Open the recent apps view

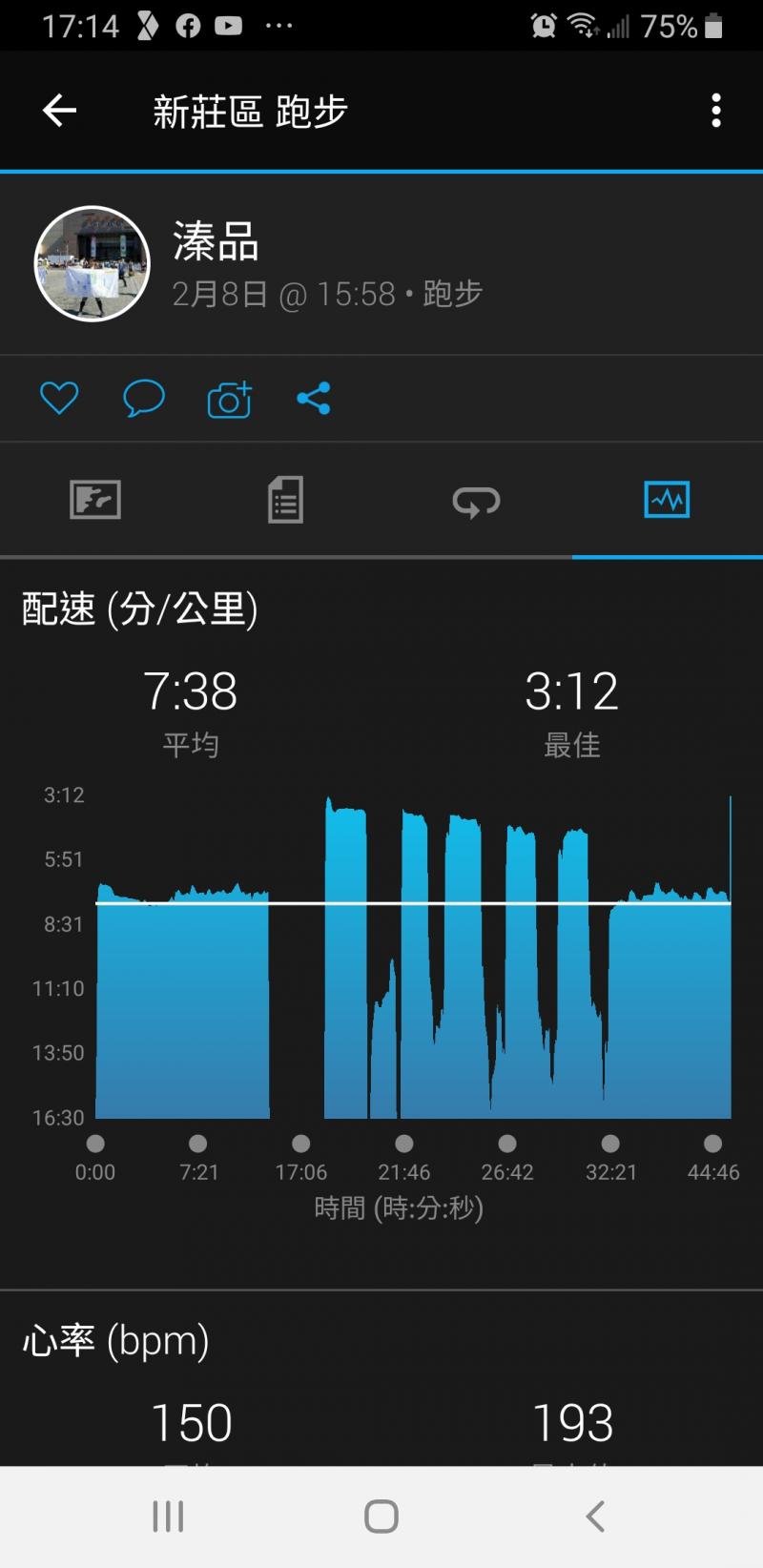click(x=168, y=1516)
